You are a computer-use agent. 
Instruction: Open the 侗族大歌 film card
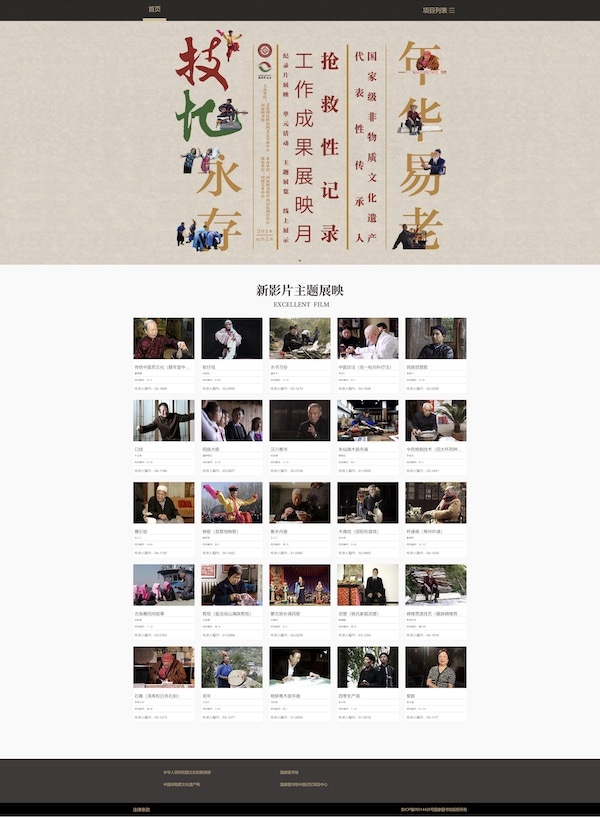tap(231, 421)
